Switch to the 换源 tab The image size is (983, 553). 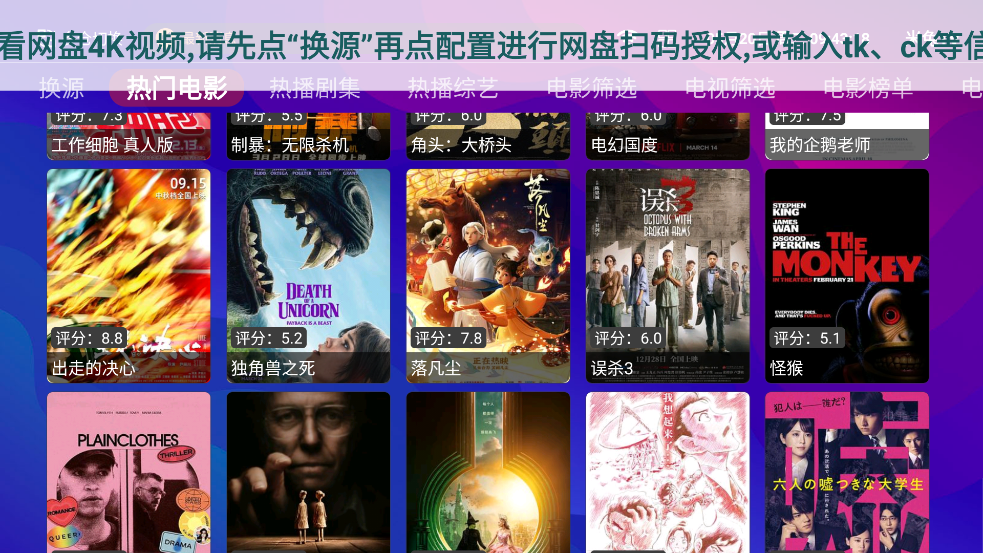tap(62, 88)
